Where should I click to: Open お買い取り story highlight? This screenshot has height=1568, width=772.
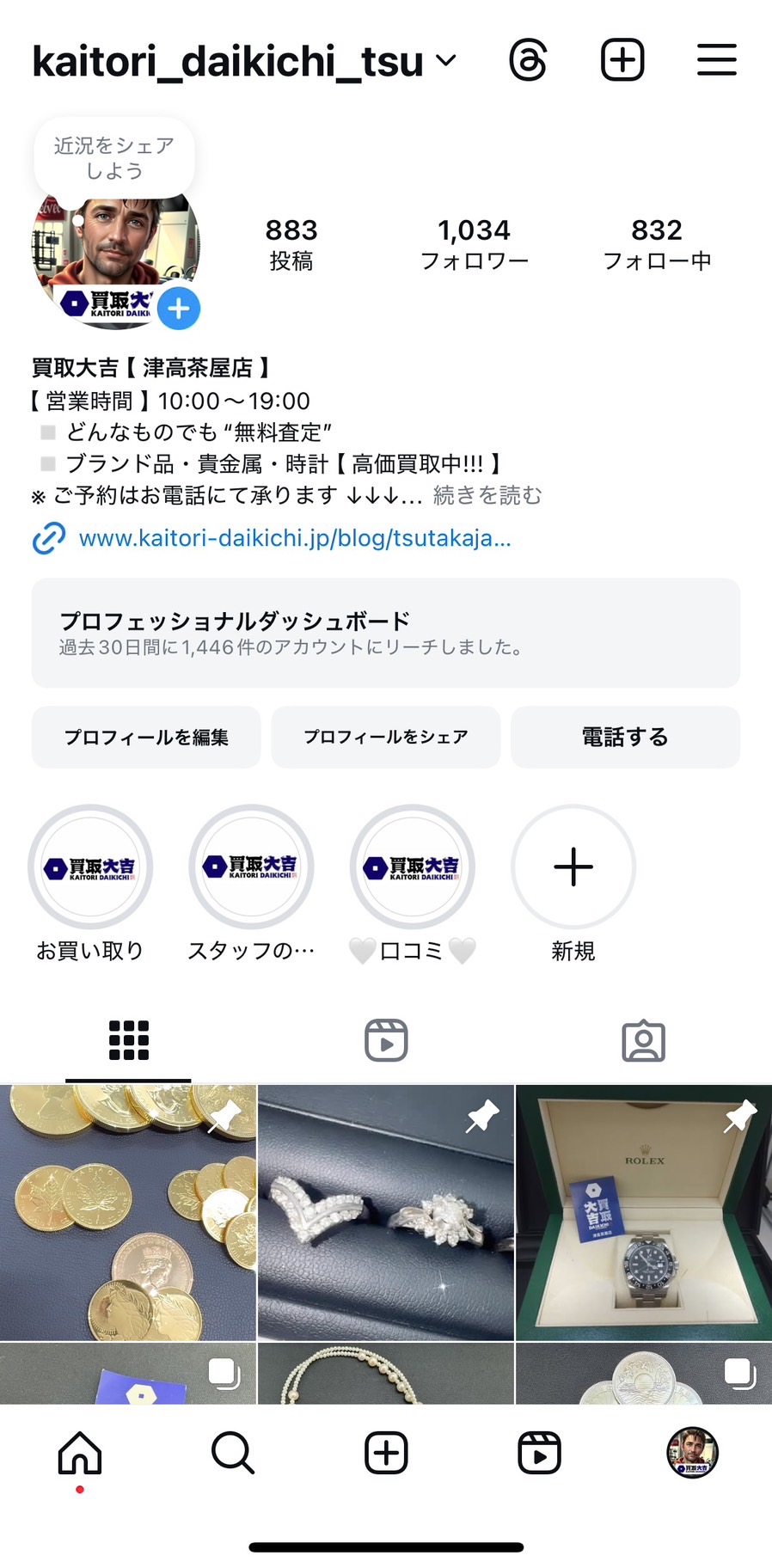[90, 867]
